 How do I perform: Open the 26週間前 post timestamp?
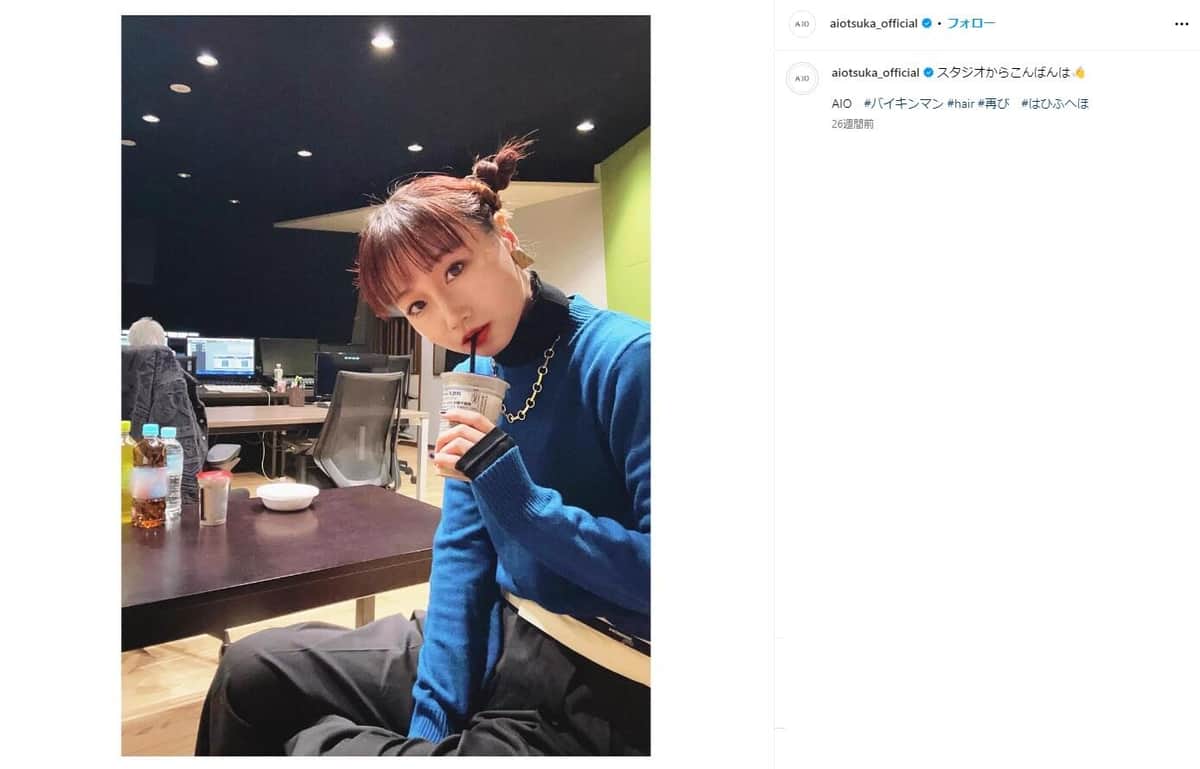coord(852,124)
